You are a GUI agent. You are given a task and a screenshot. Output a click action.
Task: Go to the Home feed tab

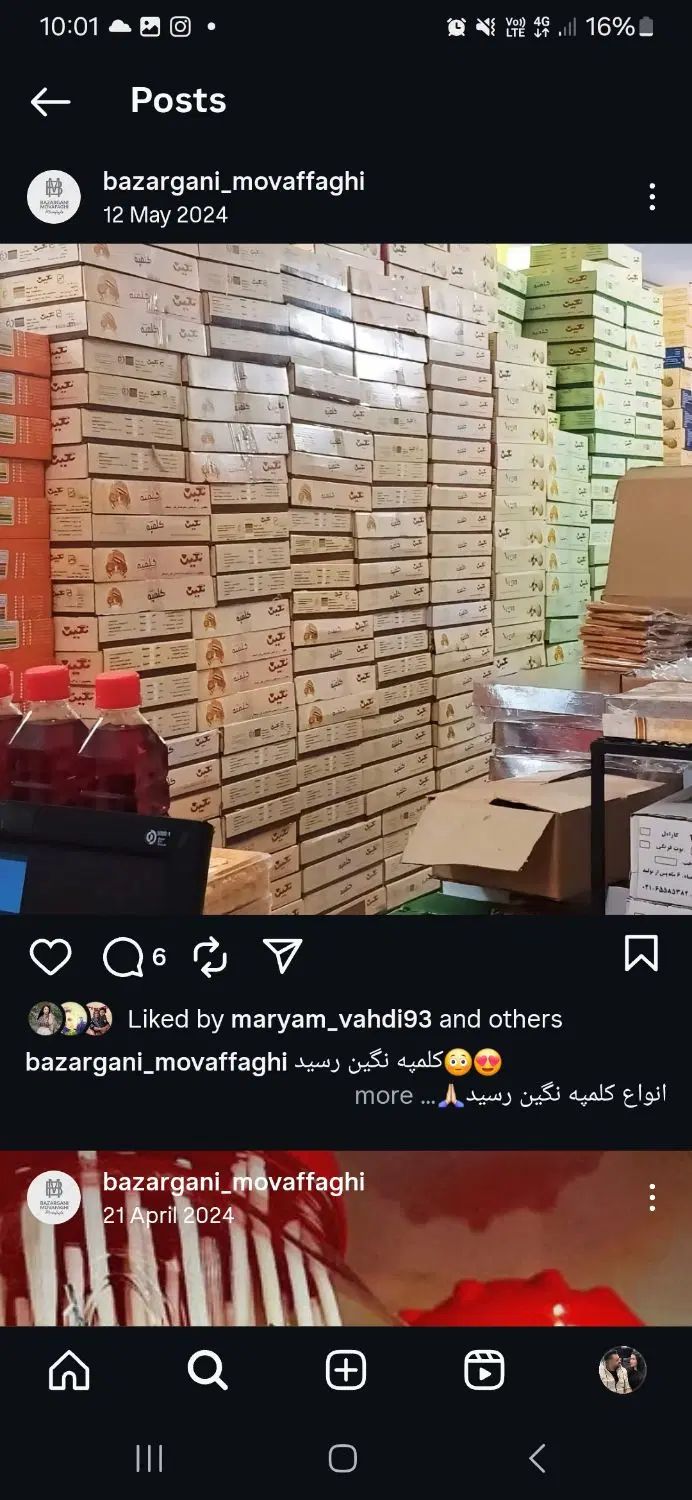pos(69,1371)
